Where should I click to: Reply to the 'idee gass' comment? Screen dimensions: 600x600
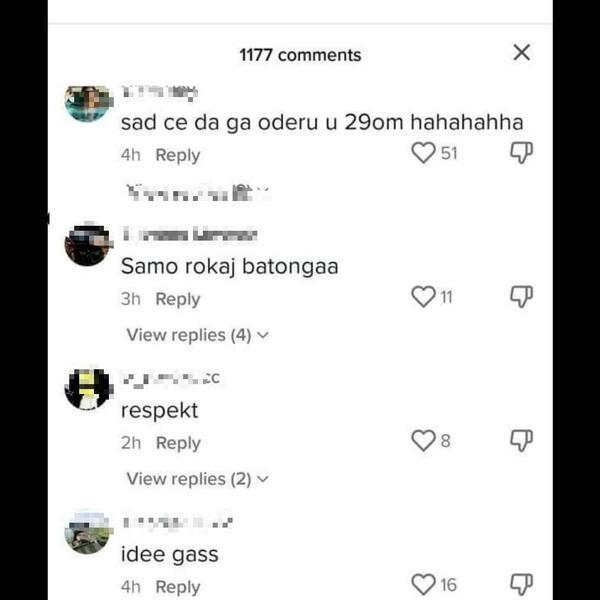(x=178, y=587)
